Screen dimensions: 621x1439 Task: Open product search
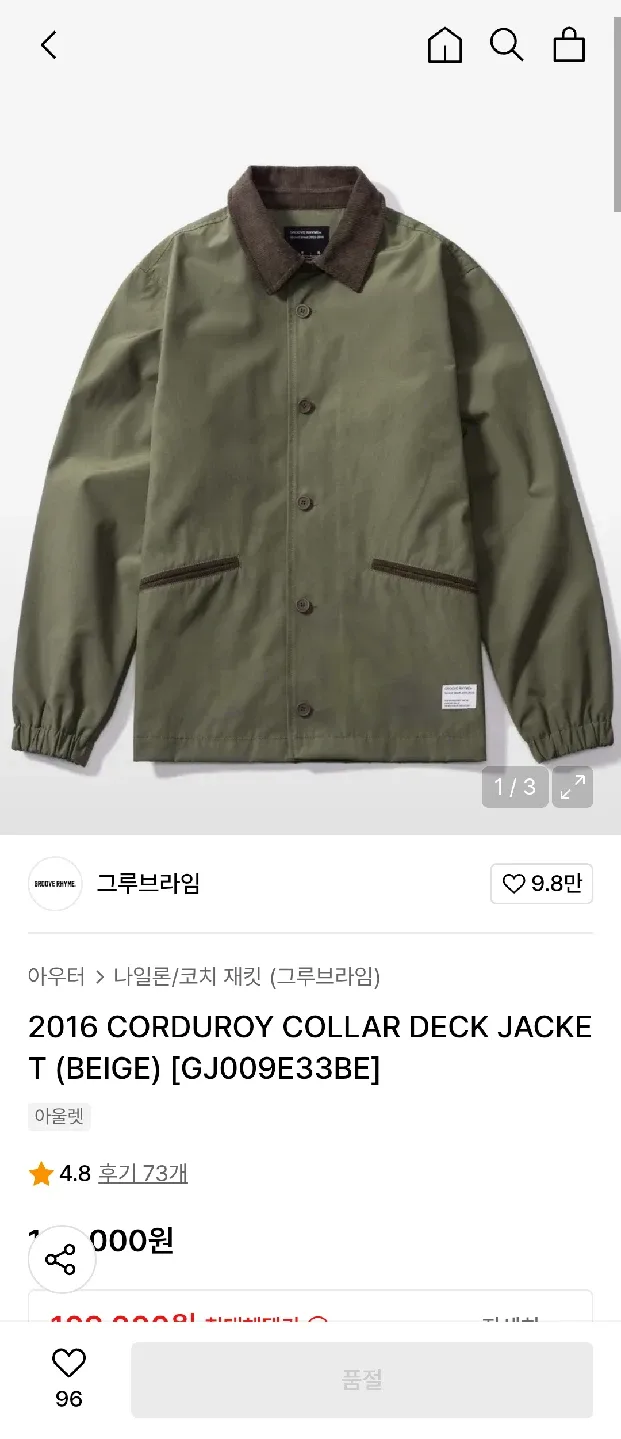[x=506, y=45]
